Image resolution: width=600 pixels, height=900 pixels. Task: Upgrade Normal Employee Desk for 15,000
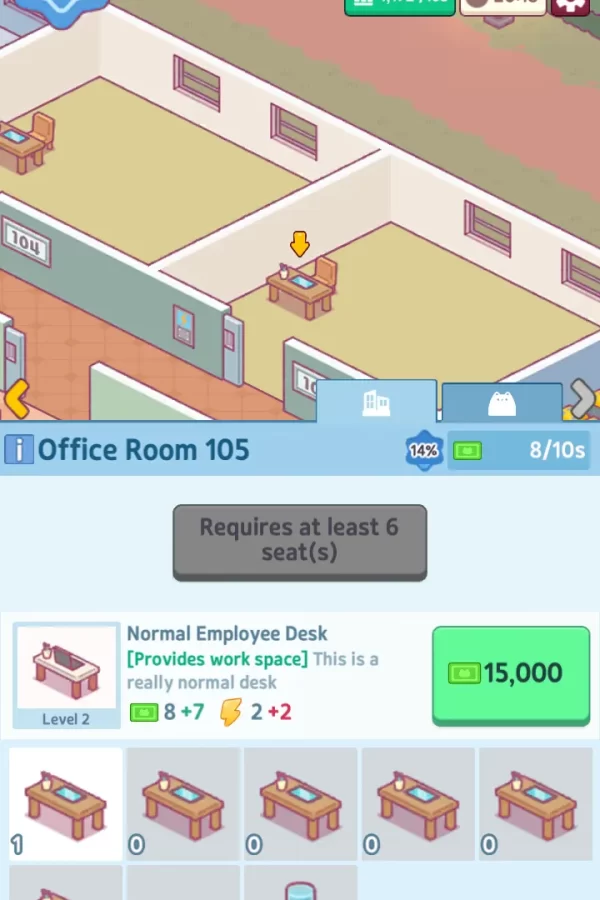coord(510,674)
